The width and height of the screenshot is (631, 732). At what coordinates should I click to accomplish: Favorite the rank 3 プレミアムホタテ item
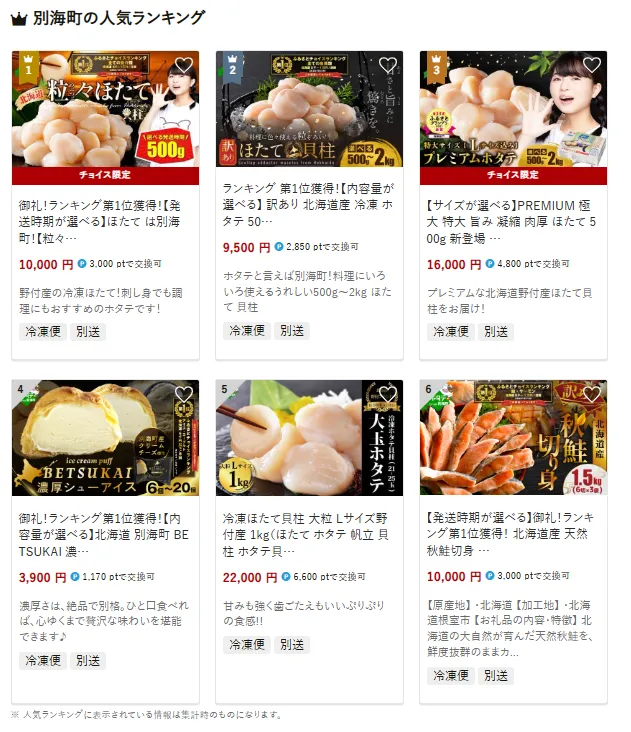(592, 66)
